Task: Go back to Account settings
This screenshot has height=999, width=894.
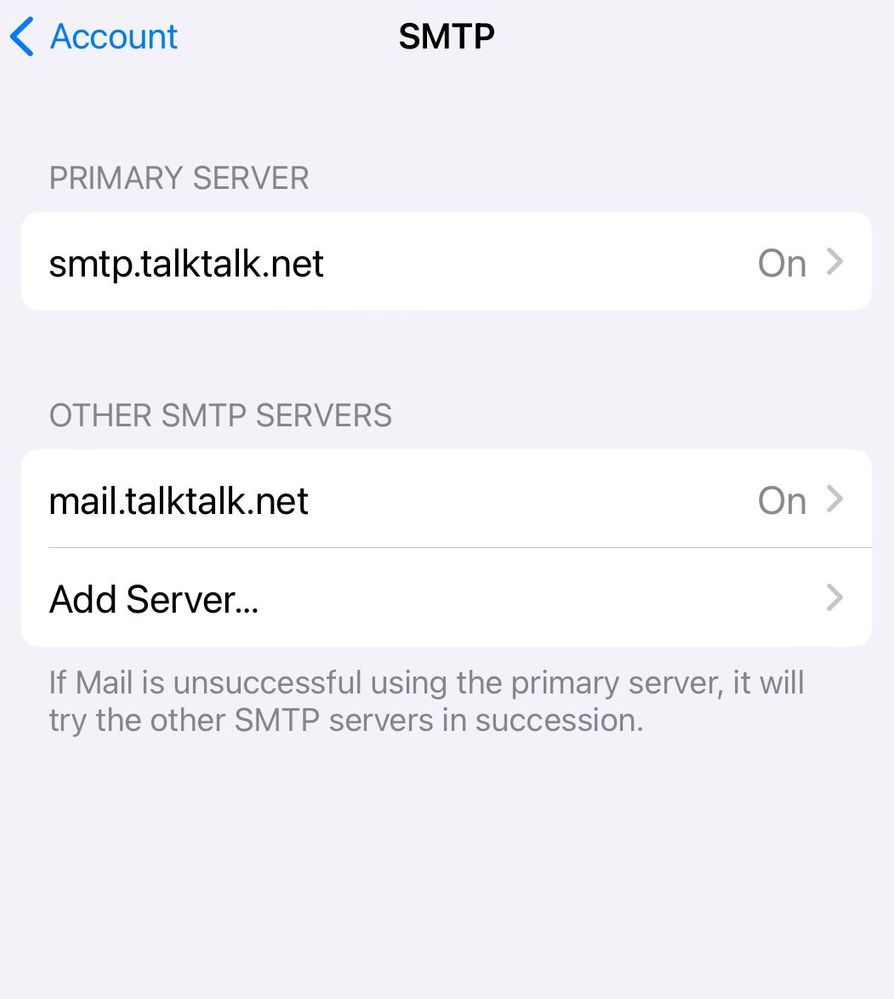Action: (x=94, y=37)
